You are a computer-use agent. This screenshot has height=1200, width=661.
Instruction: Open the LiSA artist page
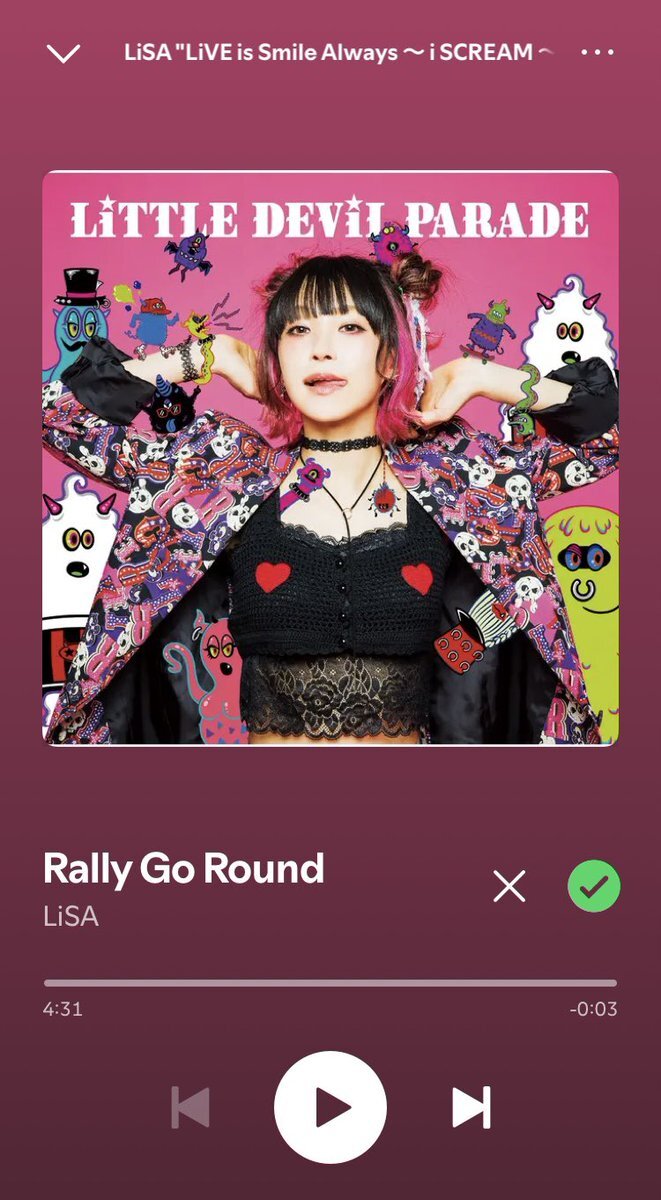[x=71, y=916]
